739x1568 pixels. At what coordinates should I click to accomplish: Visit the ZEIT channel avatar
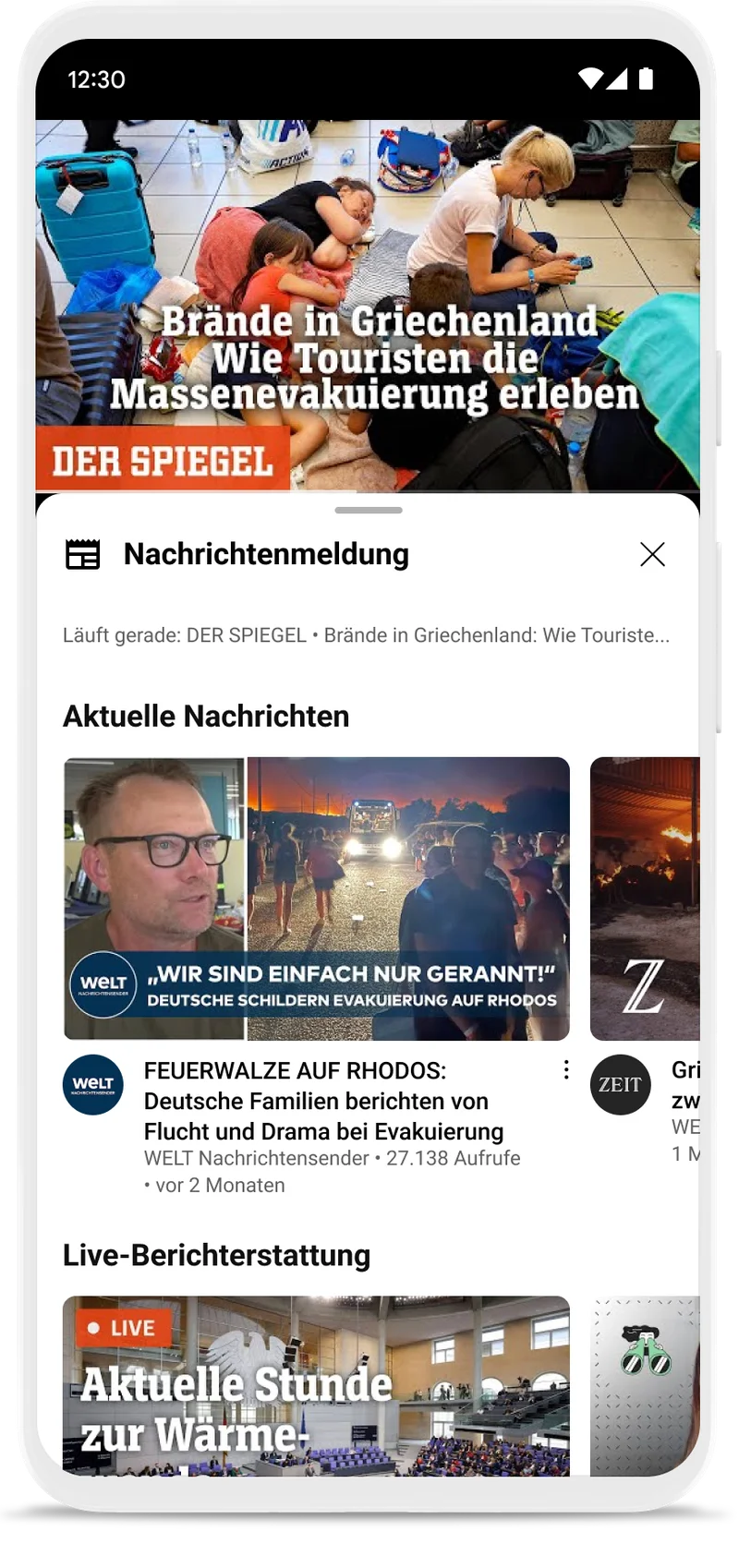click(620, 1084)
